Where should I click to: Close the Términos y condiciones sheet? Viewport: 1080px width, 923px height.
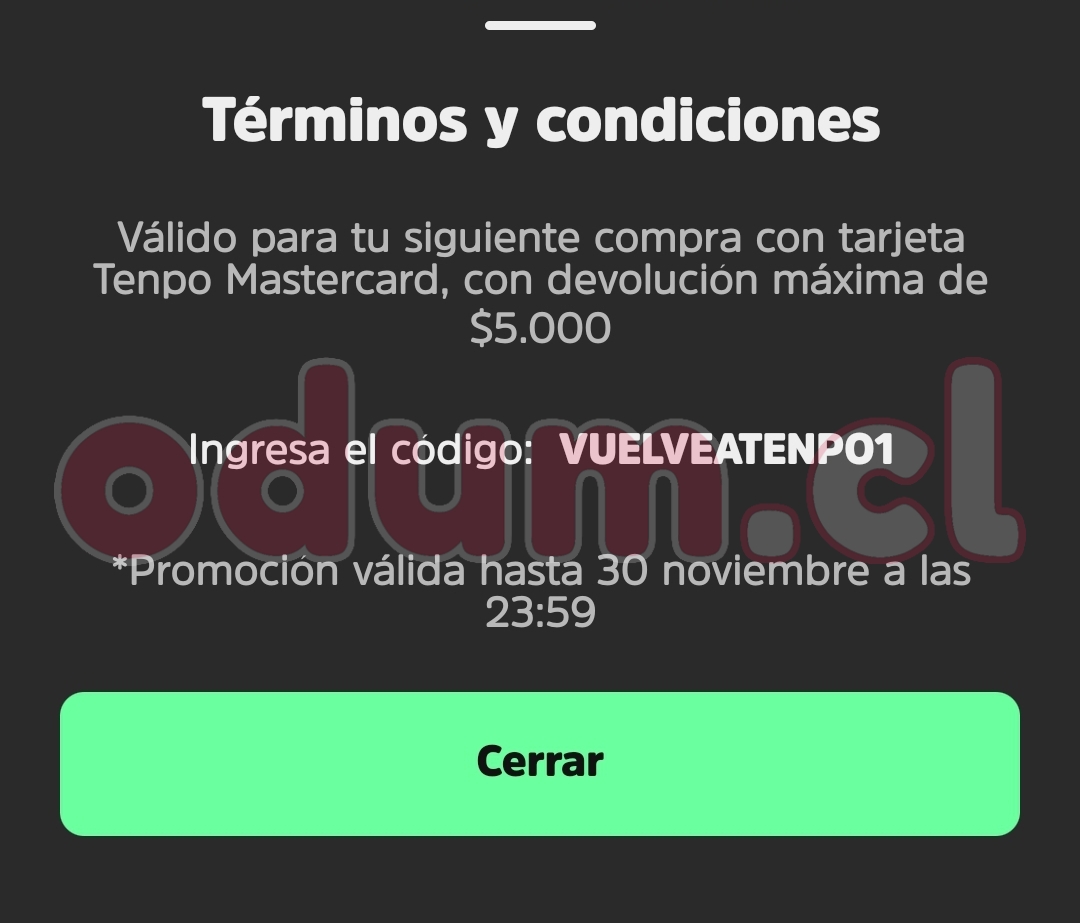click(540, 763)
